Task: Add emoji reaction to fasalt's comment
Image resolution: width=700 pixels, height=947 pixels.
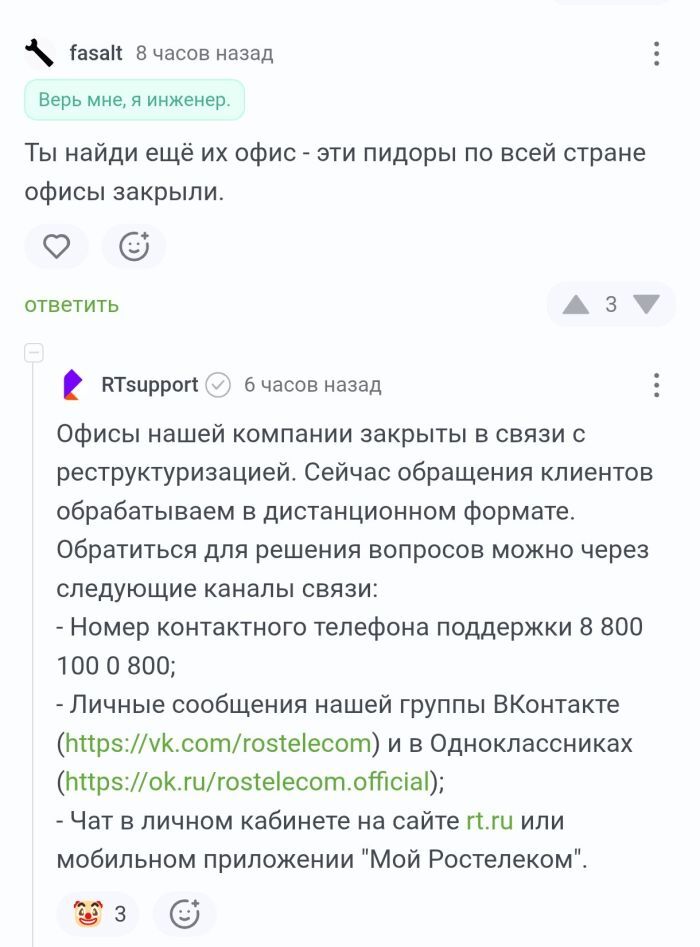Action: (134, 246)
